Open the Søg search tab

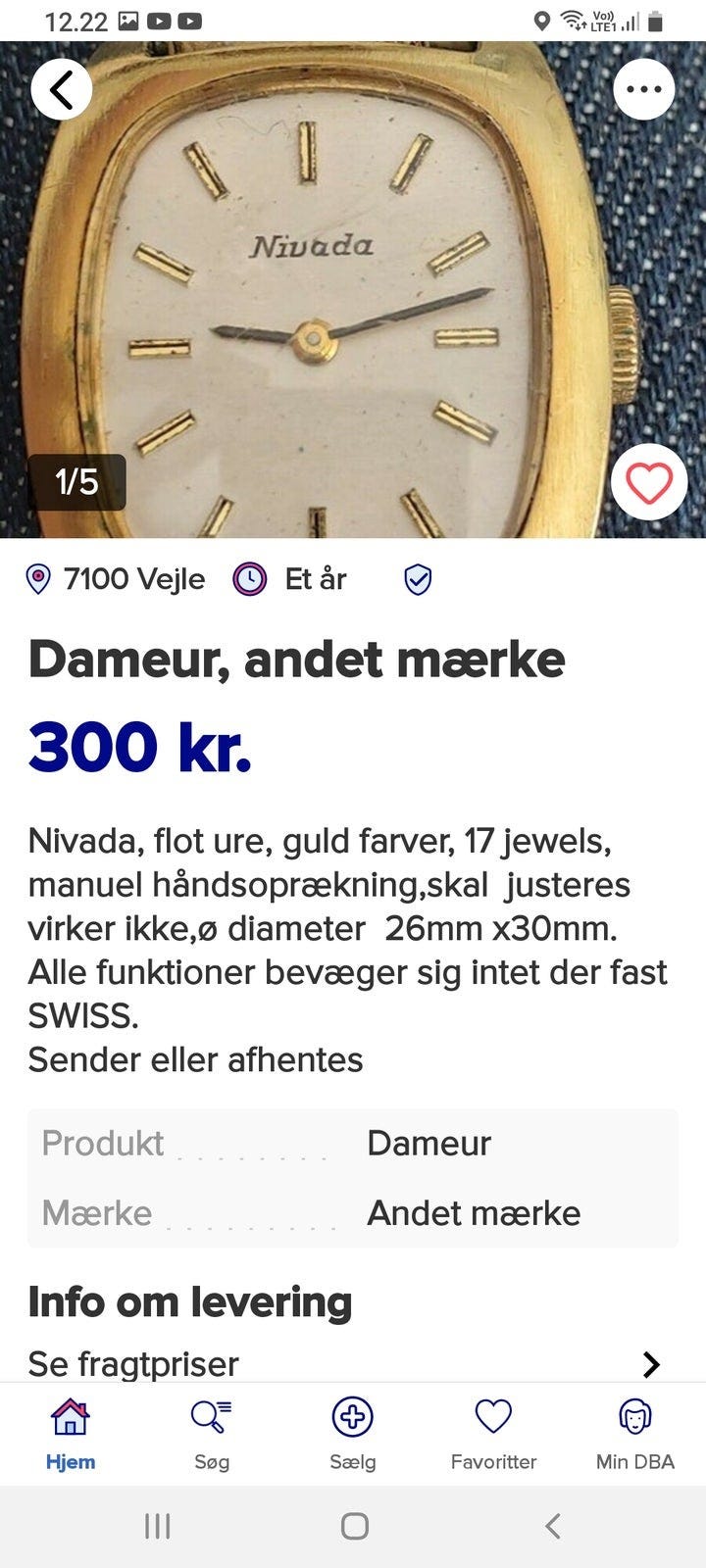click(x=211, y=1433)
